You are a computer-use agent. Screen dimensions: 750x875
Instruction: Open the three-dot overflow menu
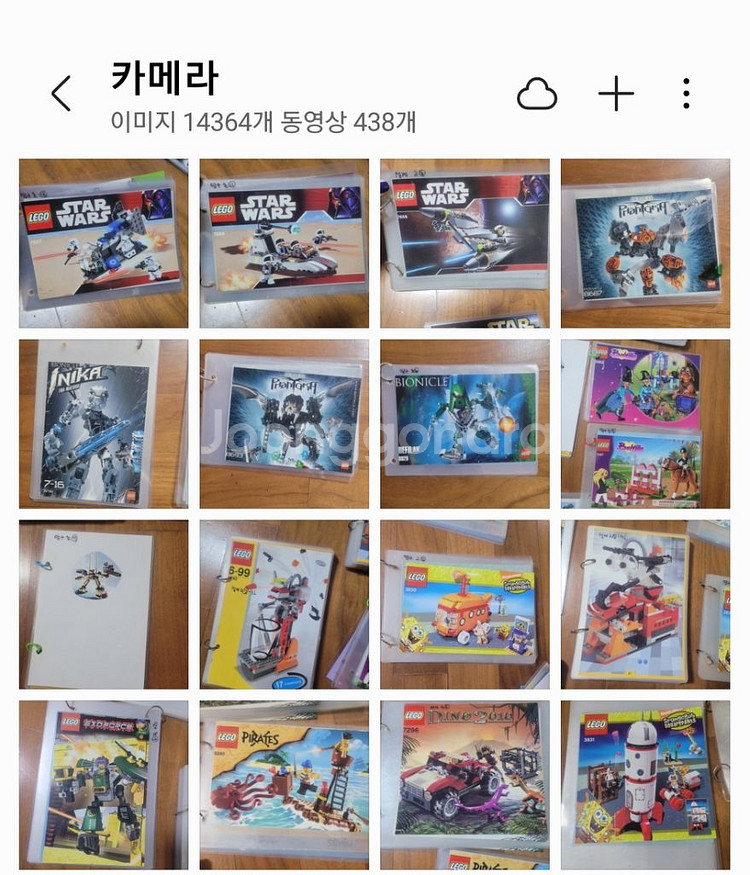tap(686, 94)
